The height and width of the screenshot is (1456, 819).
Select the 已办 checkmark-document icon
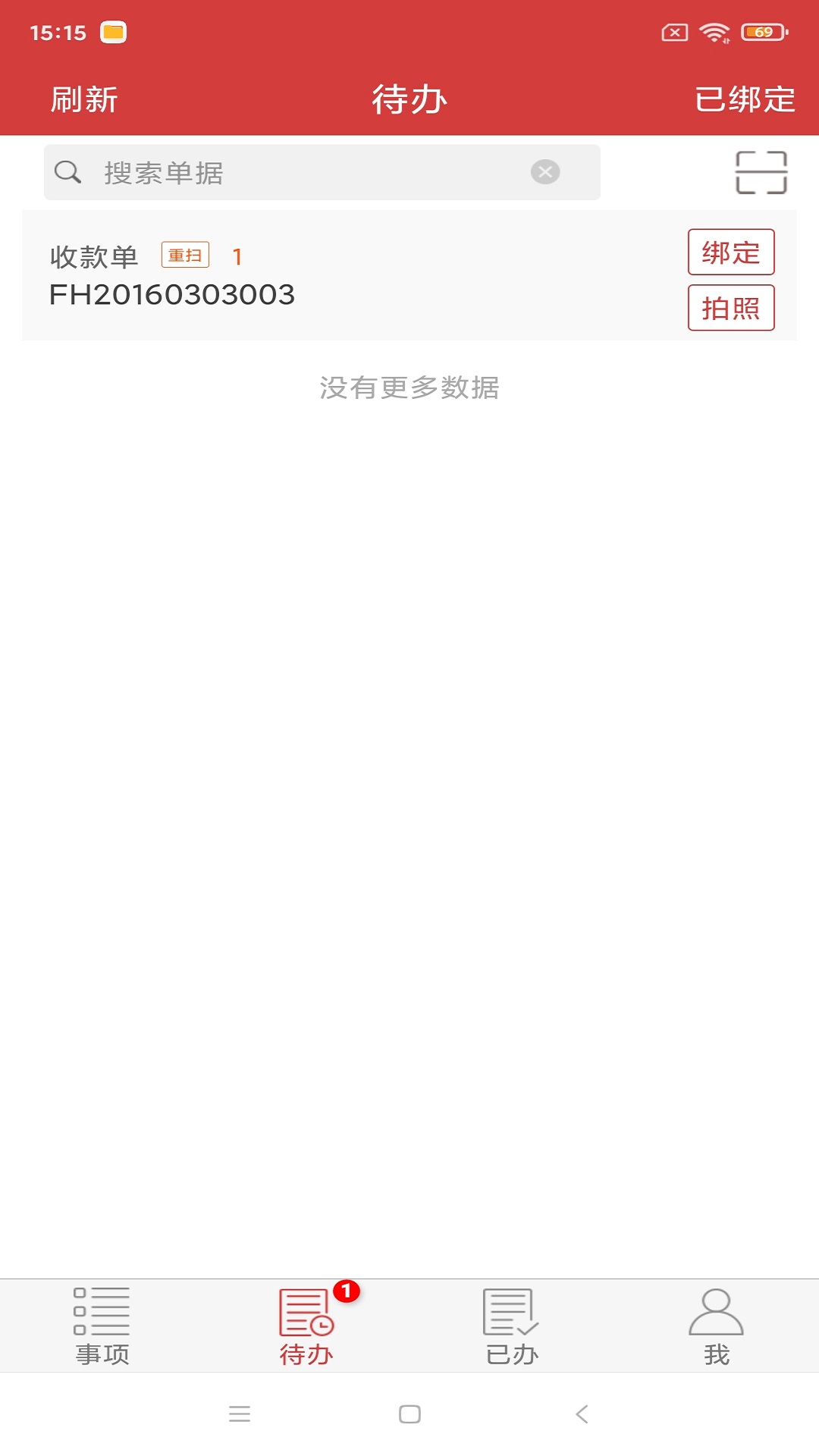pyautogui.click(x=510, y=1318)
